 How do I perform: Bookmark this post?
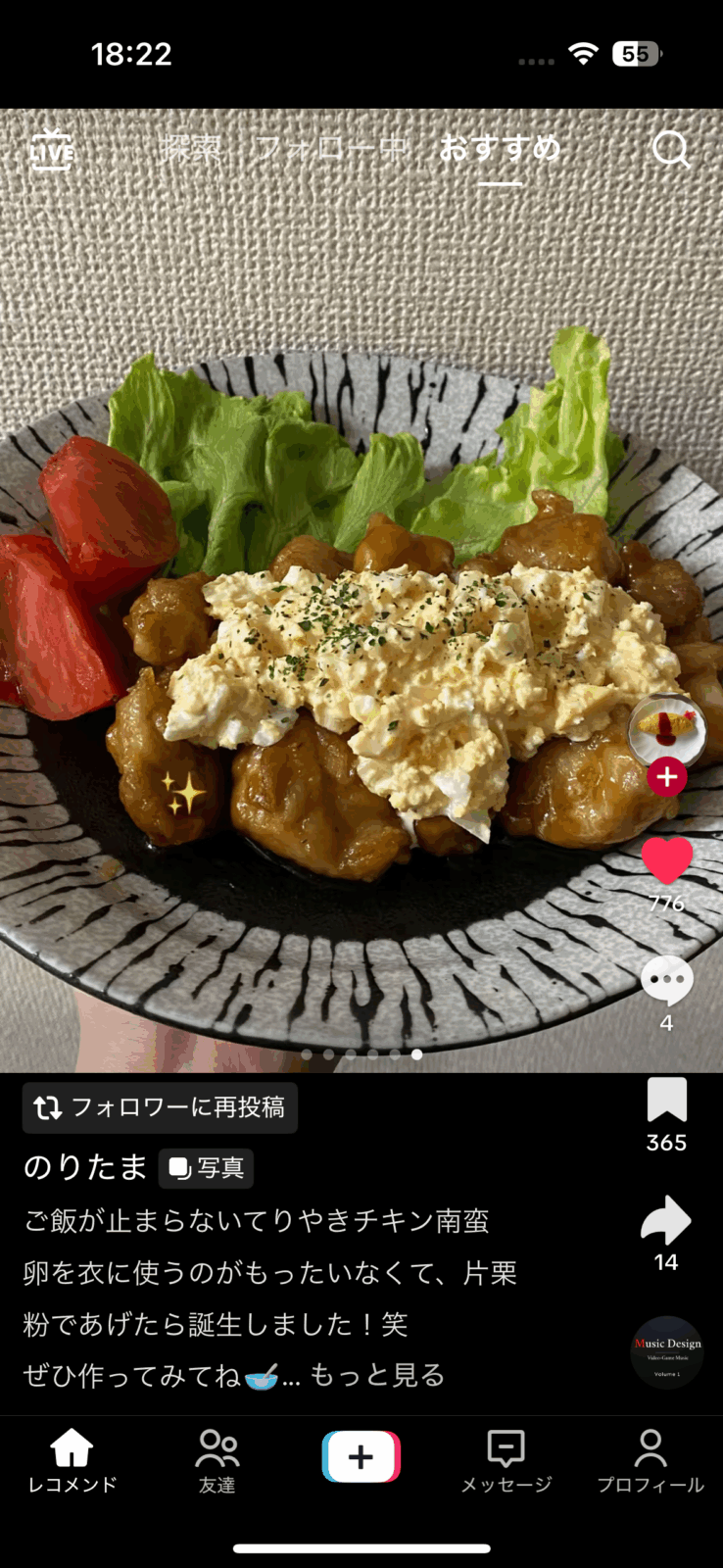[x=667, y=1100]
